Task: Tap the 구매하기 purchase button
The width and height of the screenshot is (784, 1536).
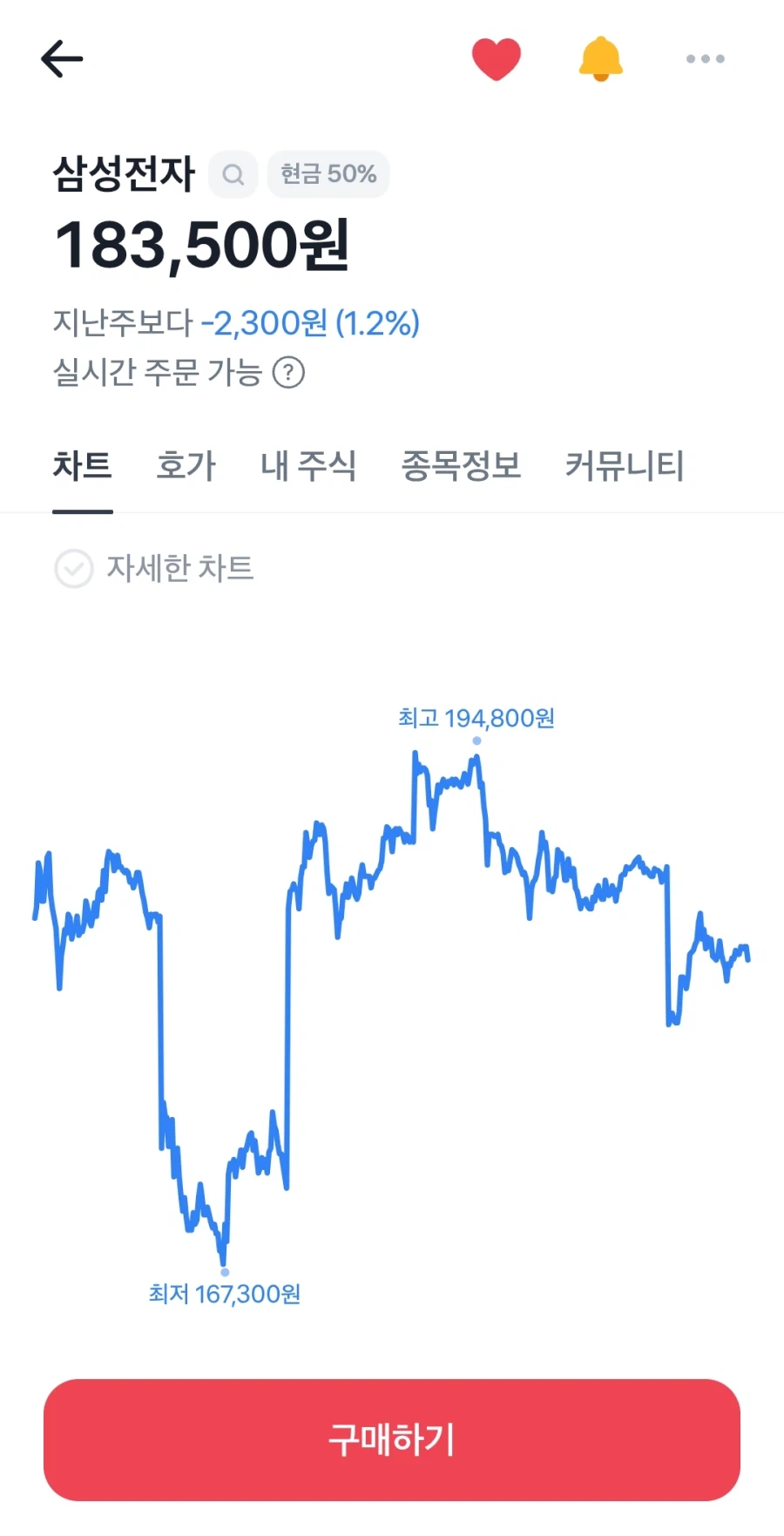Action: (392, 1440)
